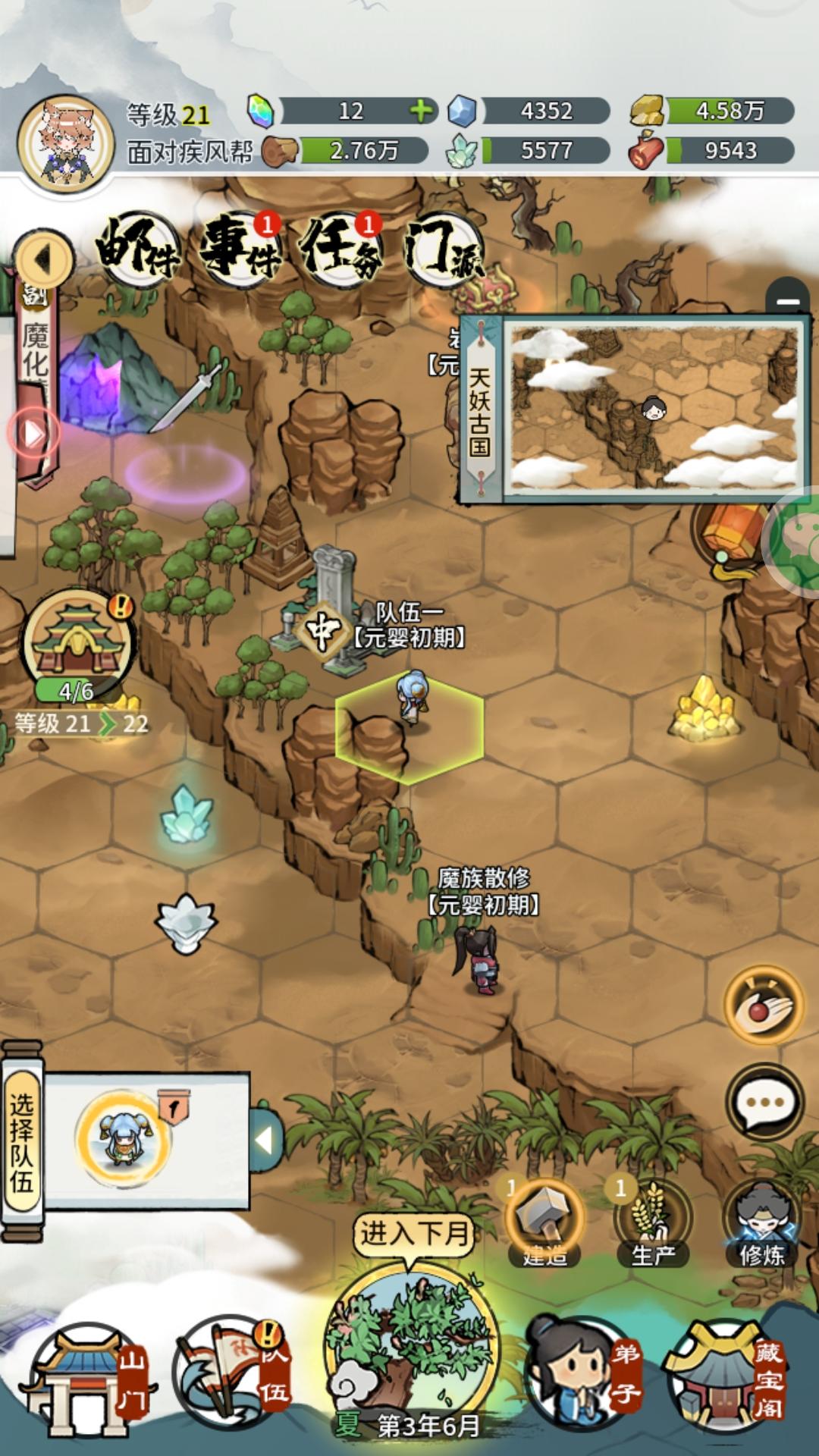Select the blue-haired team avatar
Screen dimensions: 819x1456
click(x=124, y=1138)
